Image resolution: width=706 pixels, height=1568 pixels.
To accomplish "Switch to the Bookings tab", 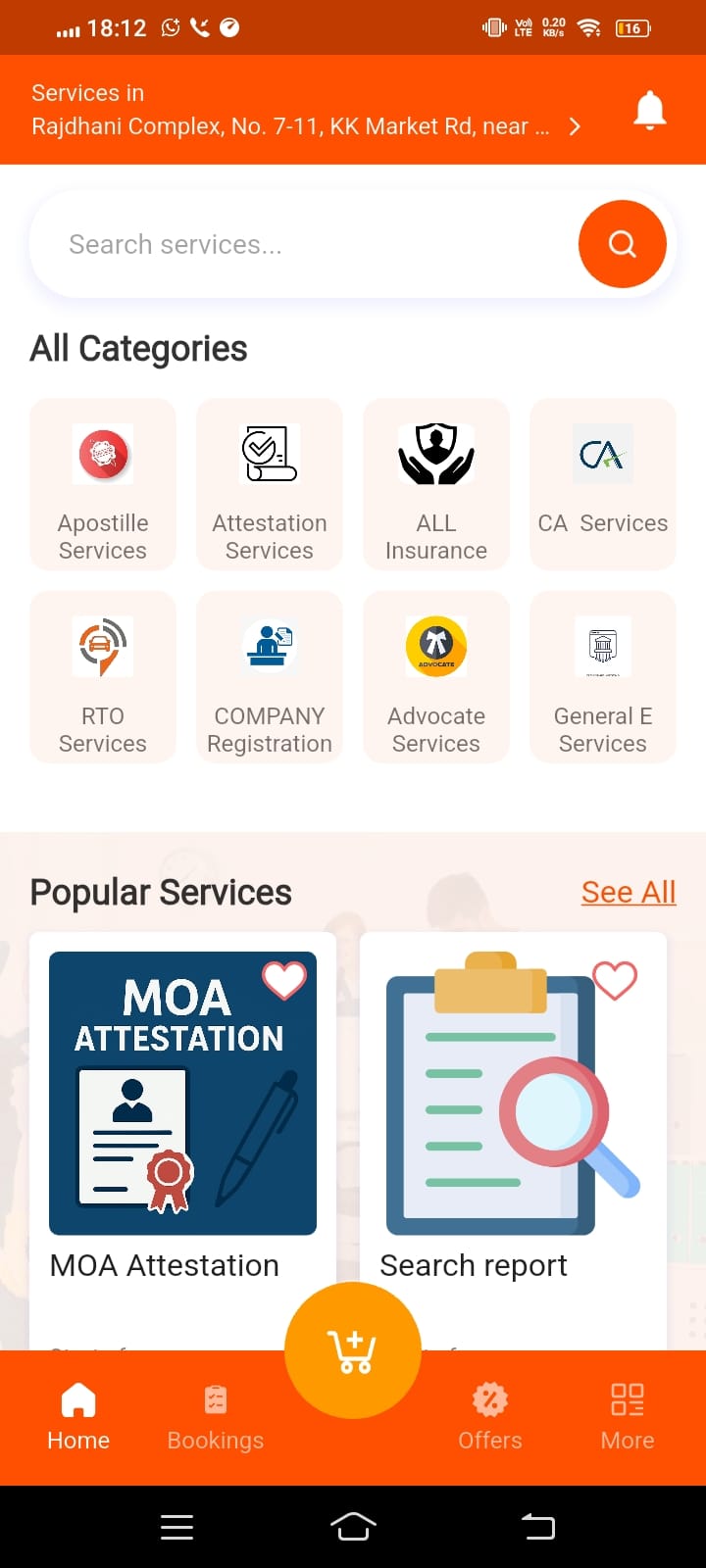I will pyautogui.click(x=216, y=1417).
